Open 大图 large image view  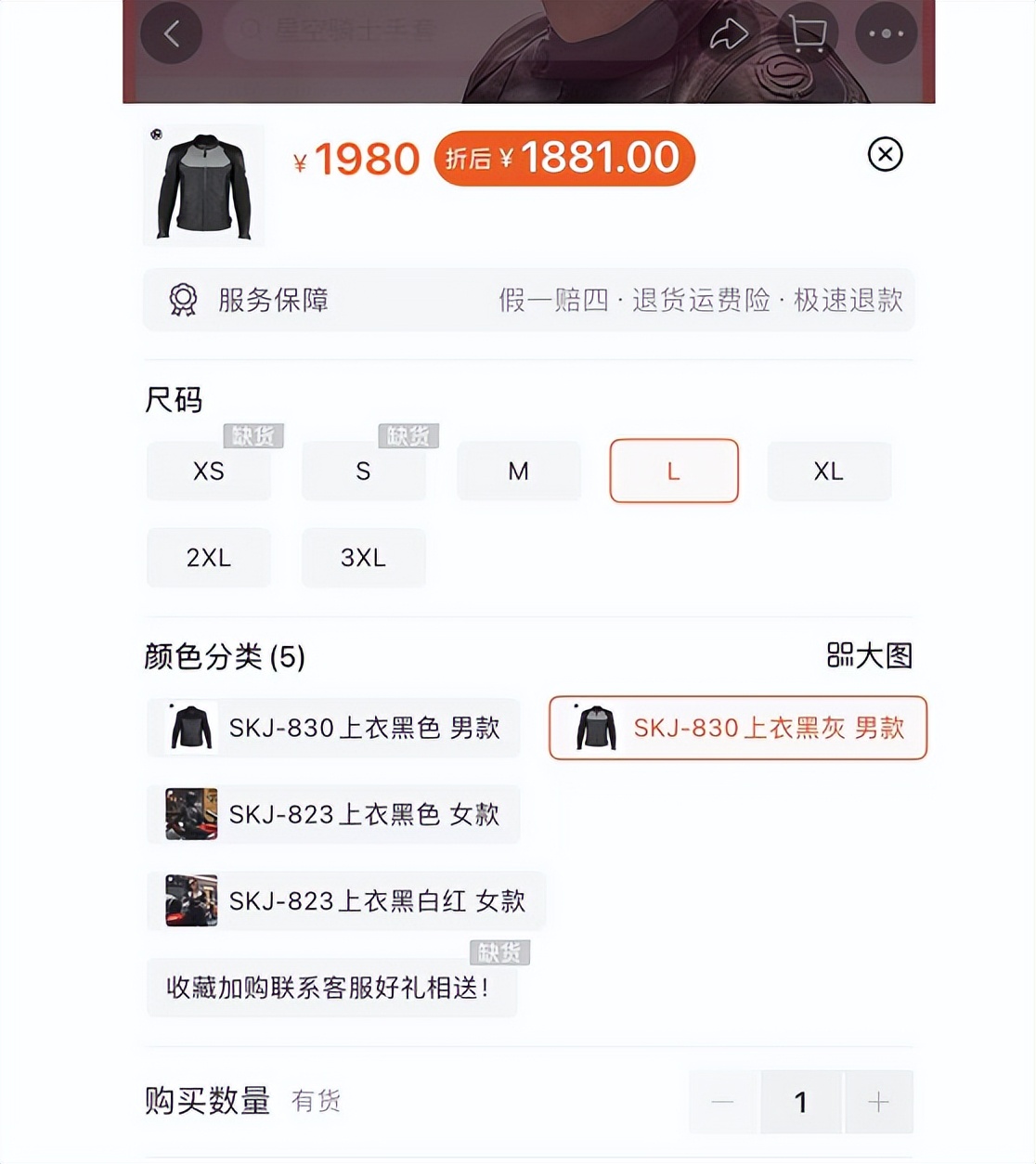(x=869, y=655)
